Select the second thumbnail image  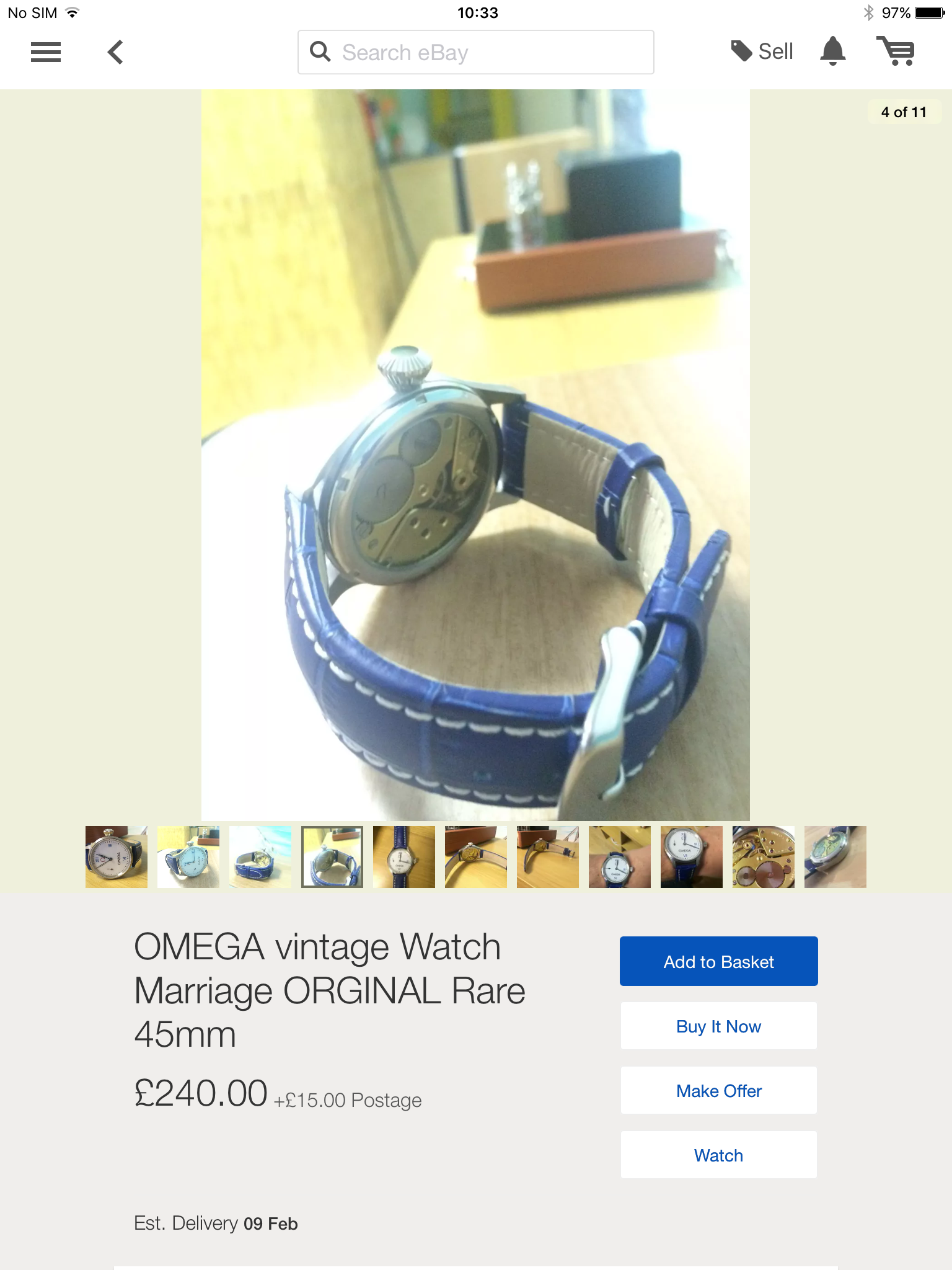188,857
